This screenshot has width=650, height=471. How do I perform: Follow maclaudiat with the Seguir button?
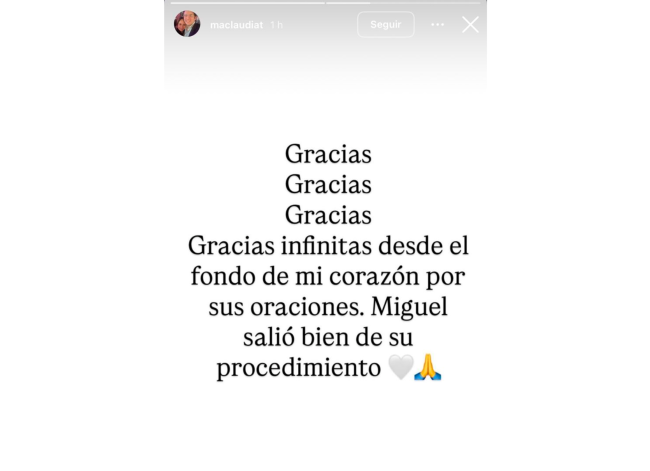[385, 25]
